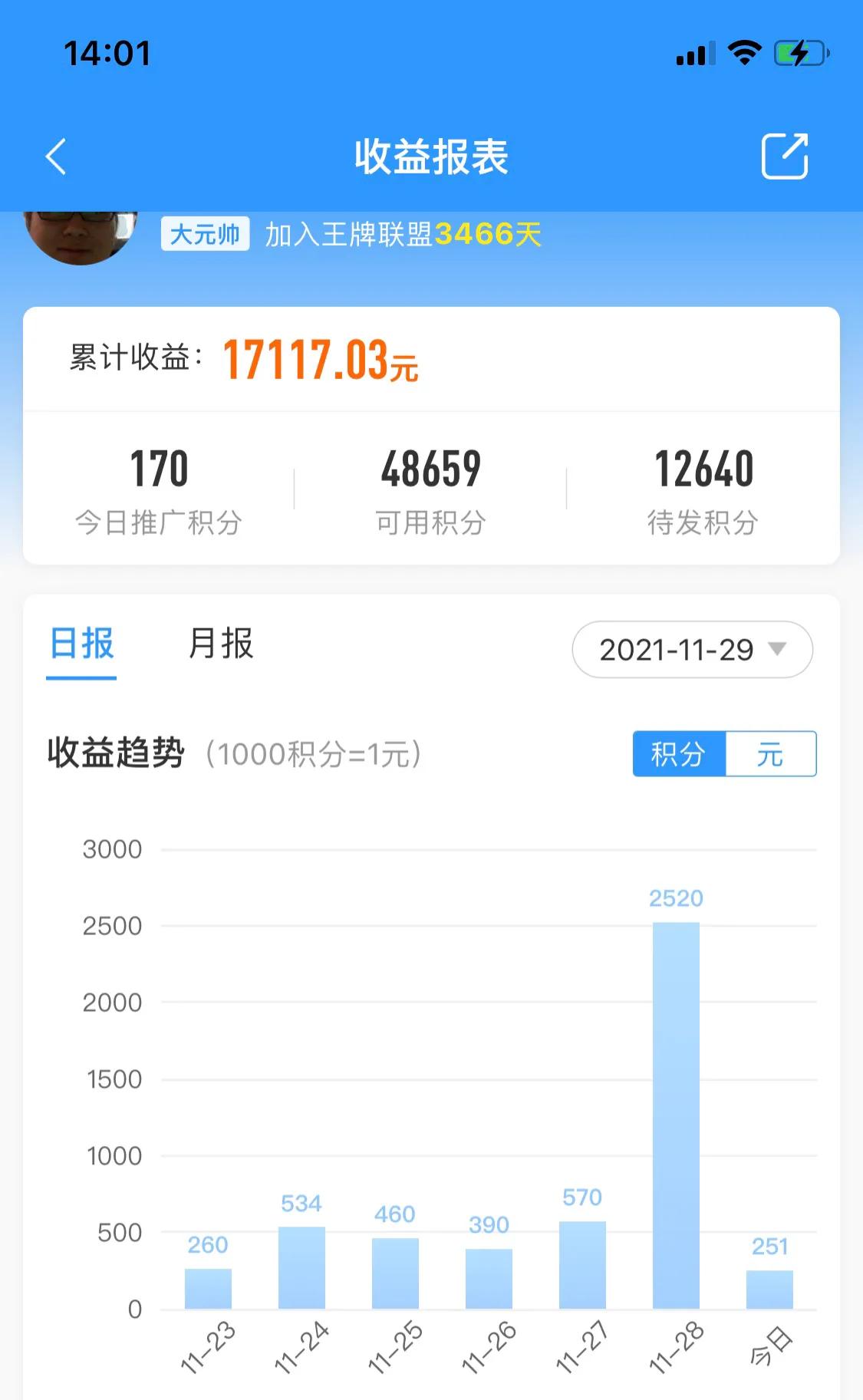Screen dimensions: 863x1400
Task: Select the 日报 tab
Action: pyautogui.click(x=81, y=643)
